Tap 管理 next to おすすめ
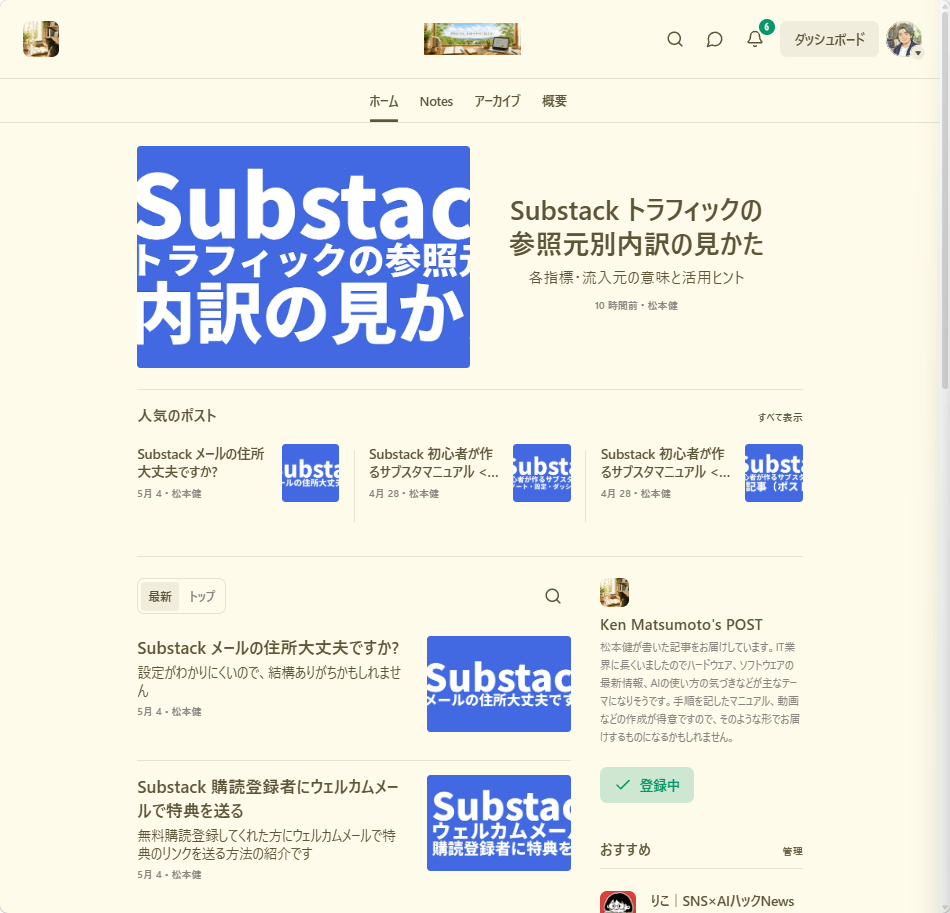950x913 pixels. 792,851
